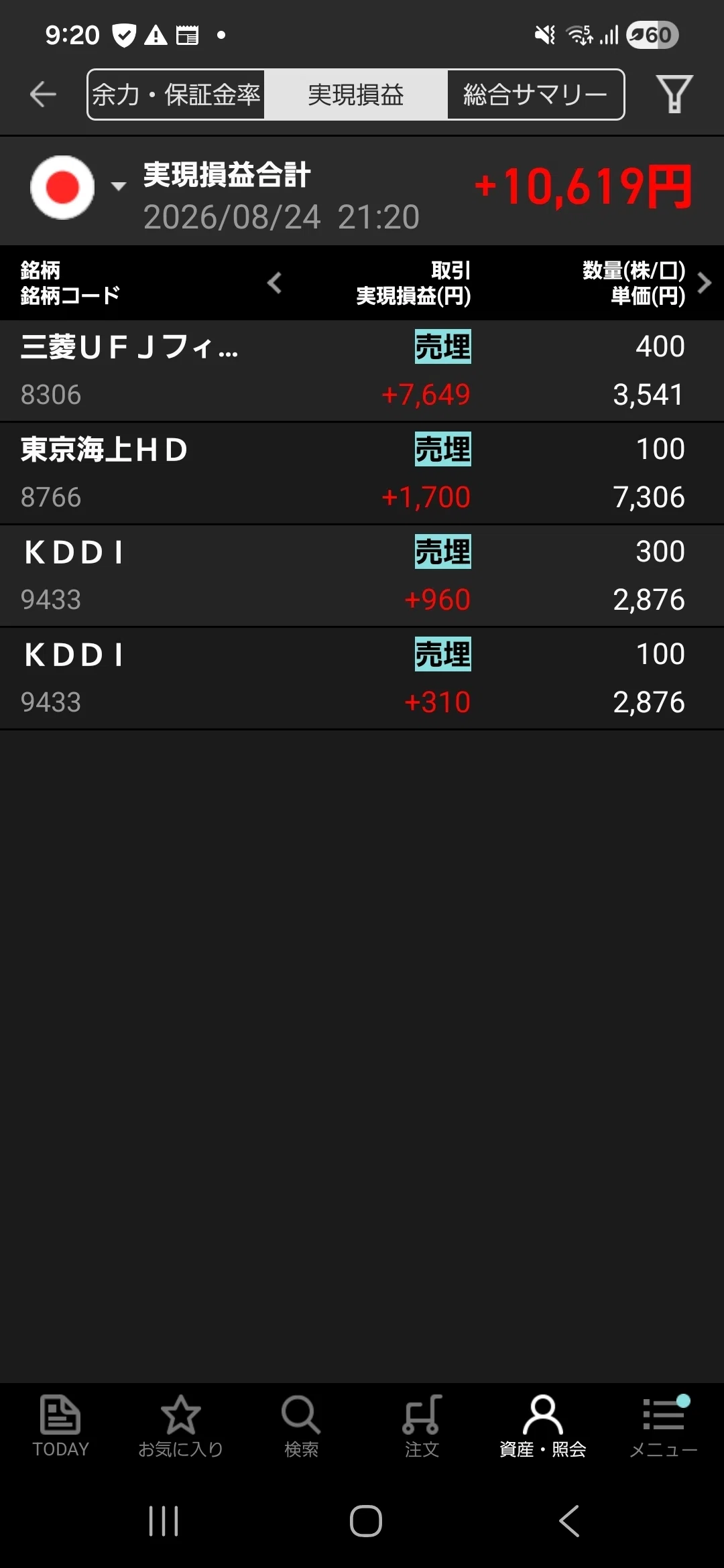Open the KDDI row with 300 shares

point(362,576)
